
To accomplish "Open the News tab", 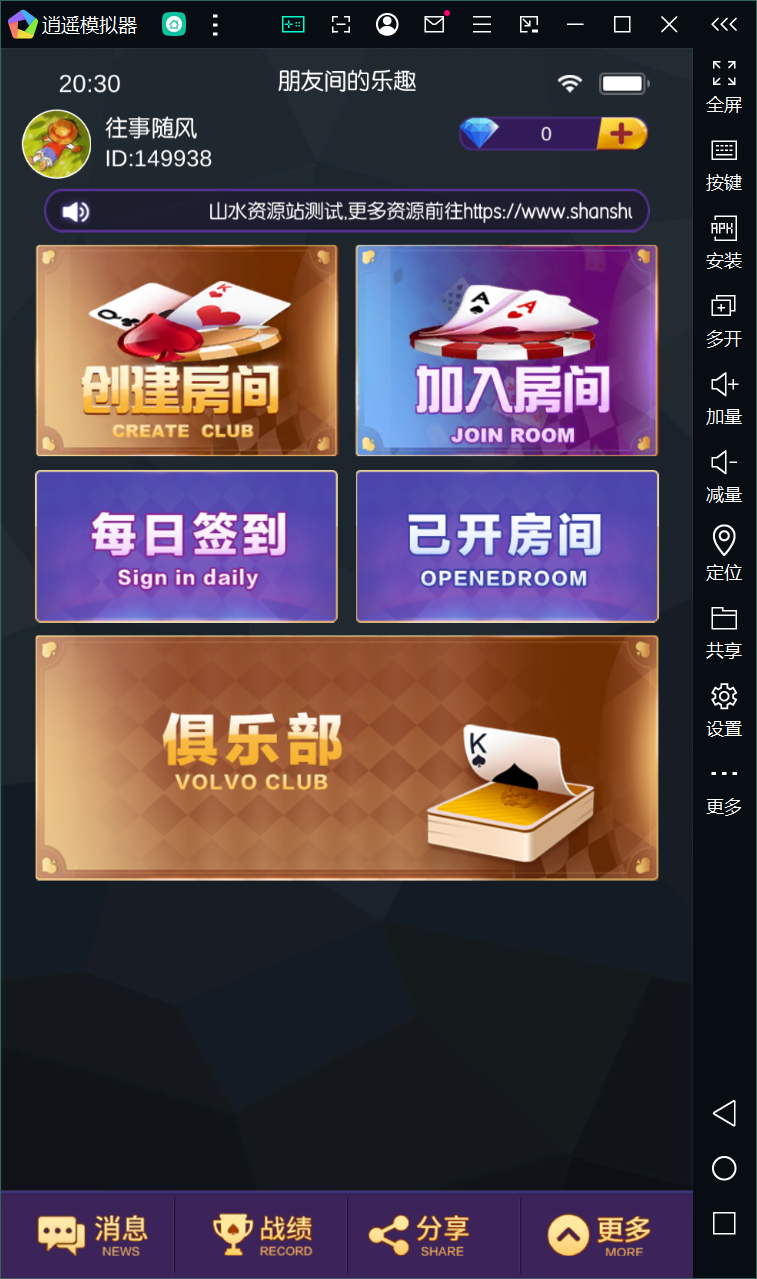I will [x=92, y=1235].
